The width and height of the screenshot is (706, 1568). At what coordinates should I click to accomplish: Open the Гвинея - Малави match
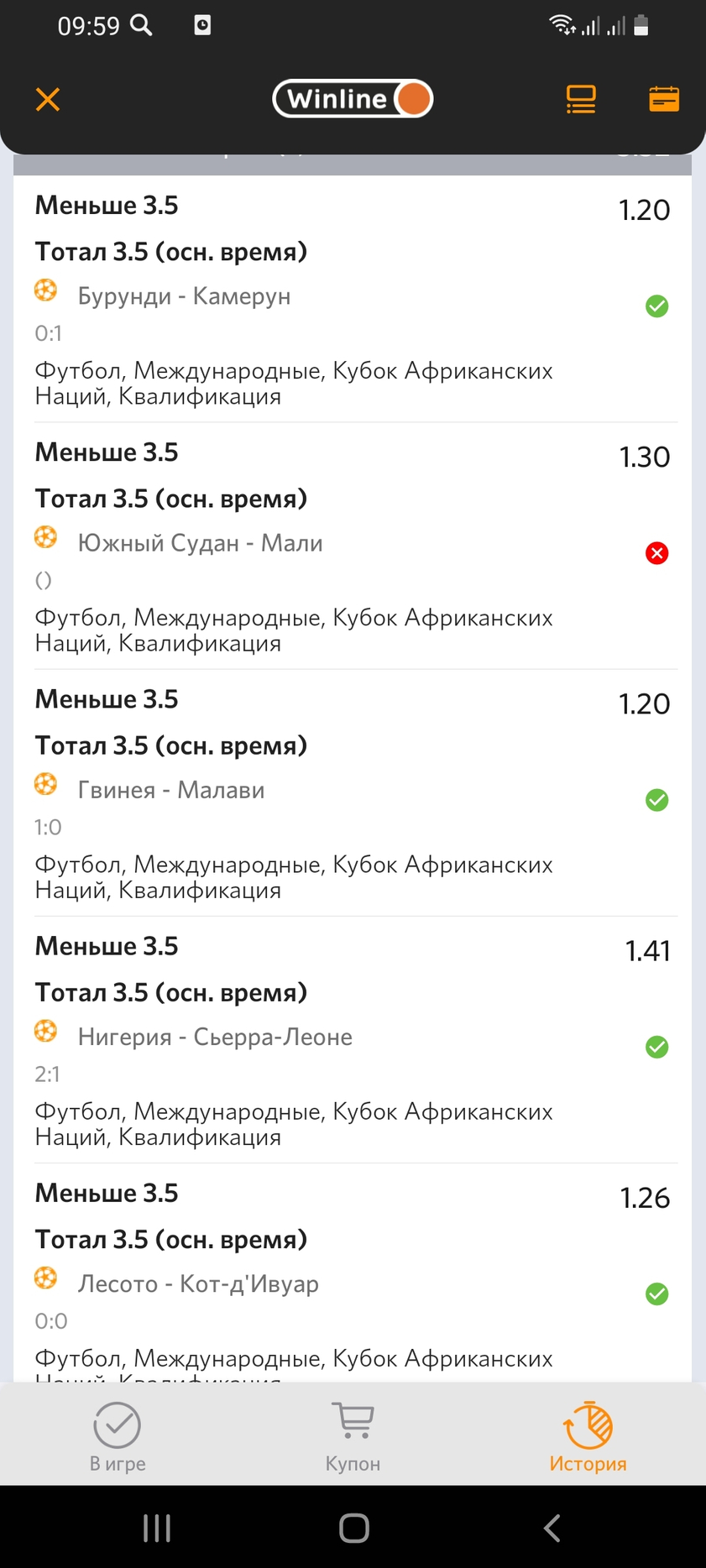point(171,790)
